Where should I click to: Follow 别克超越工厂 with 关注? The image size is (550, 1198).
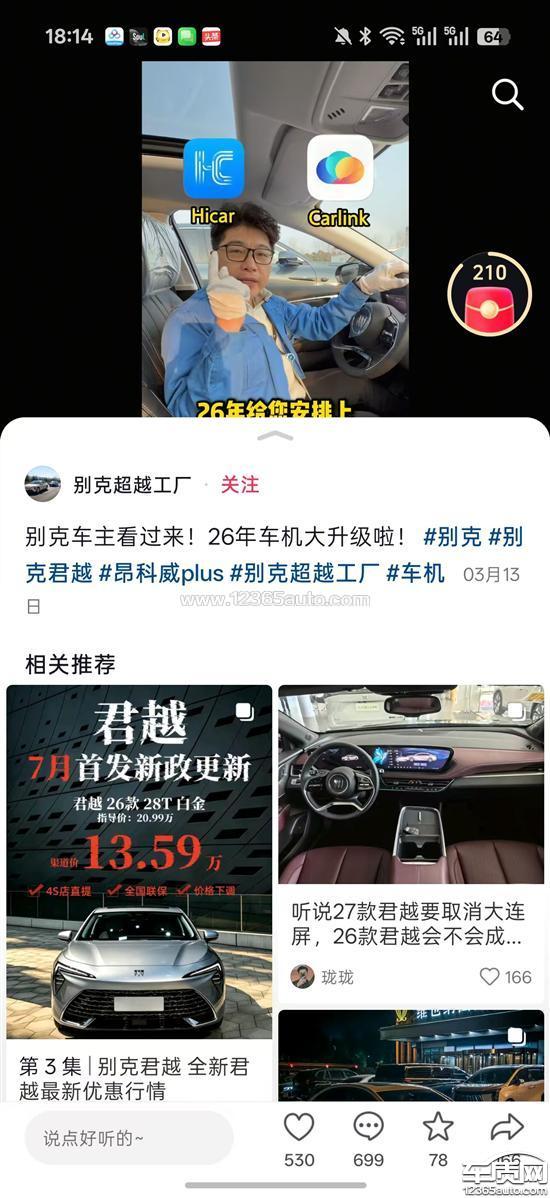[240, 484]
